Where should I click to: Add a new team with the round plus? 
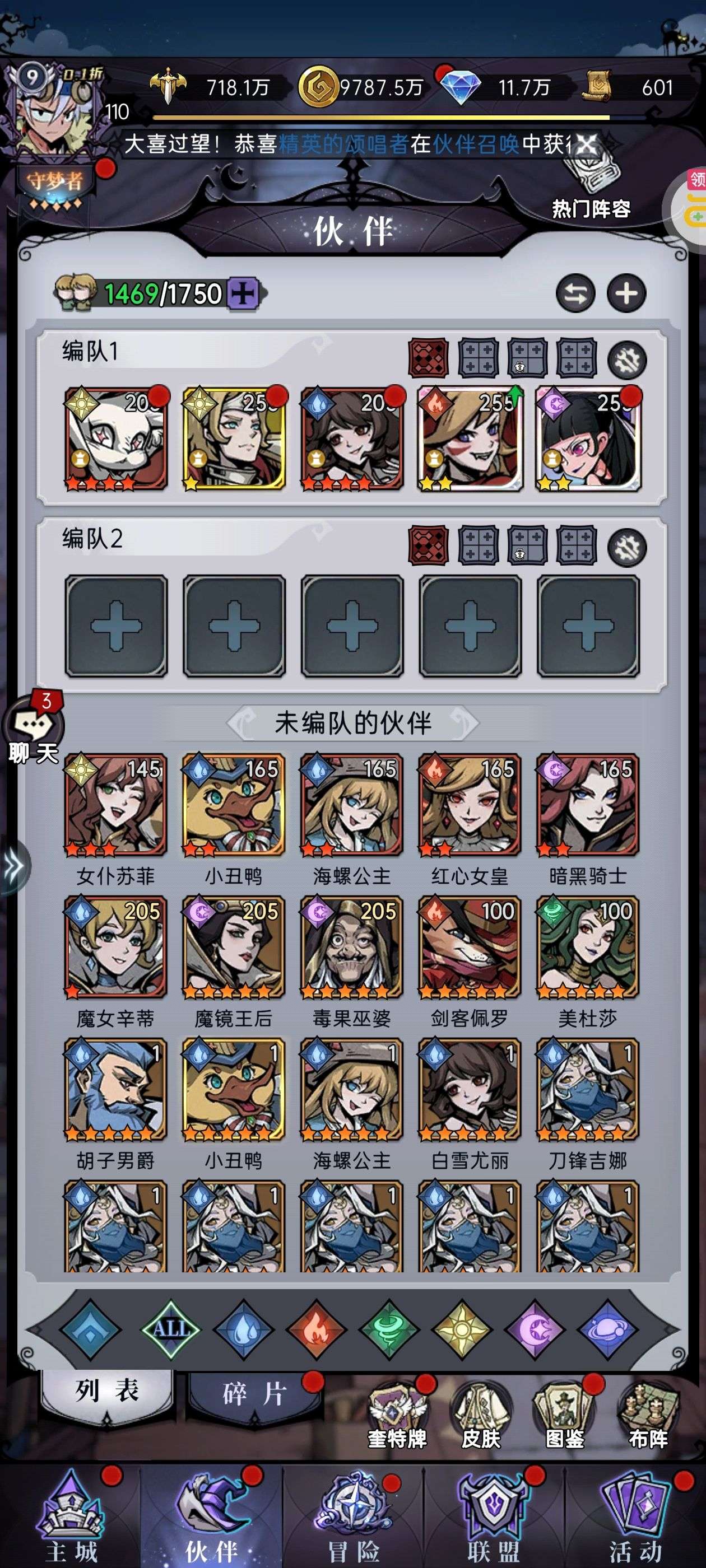coord(626,294)
